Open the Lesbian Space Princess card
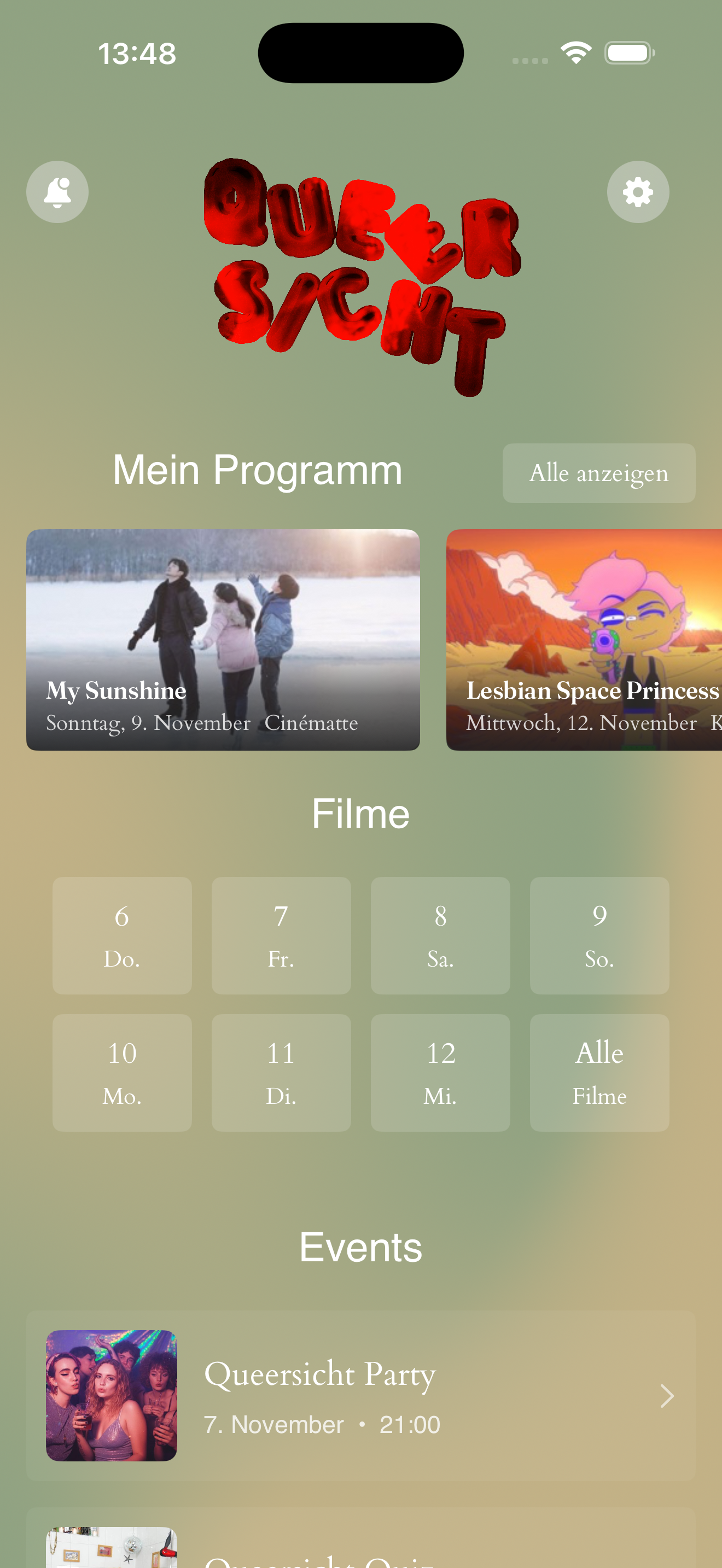 point(583,639)
